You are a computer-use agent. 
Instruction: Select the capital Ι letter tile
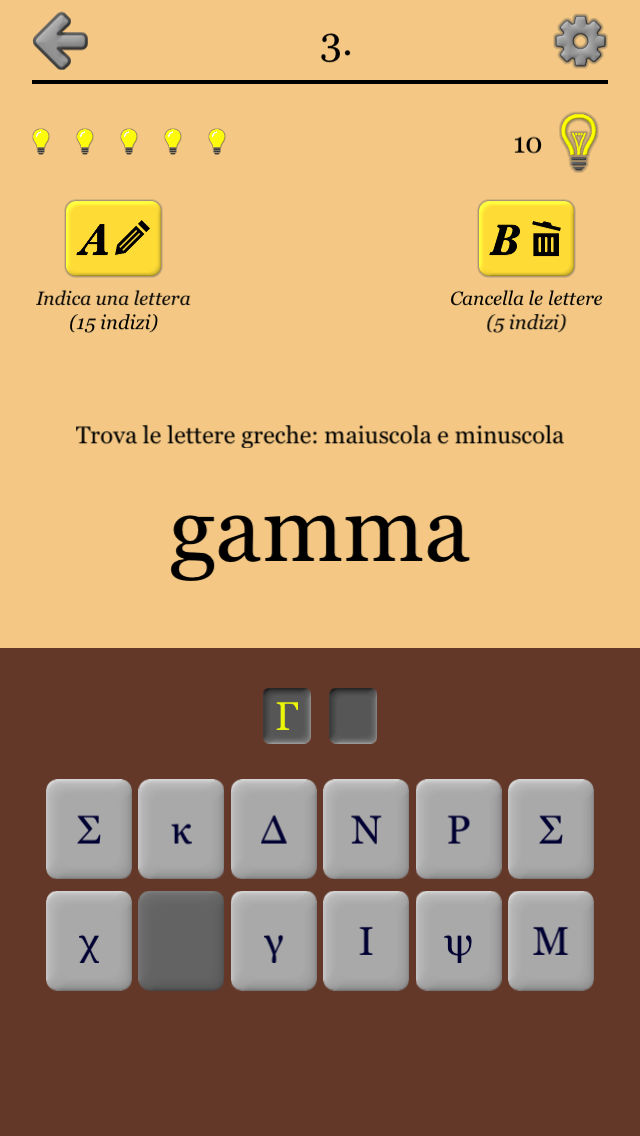click(x=366, y=941)
